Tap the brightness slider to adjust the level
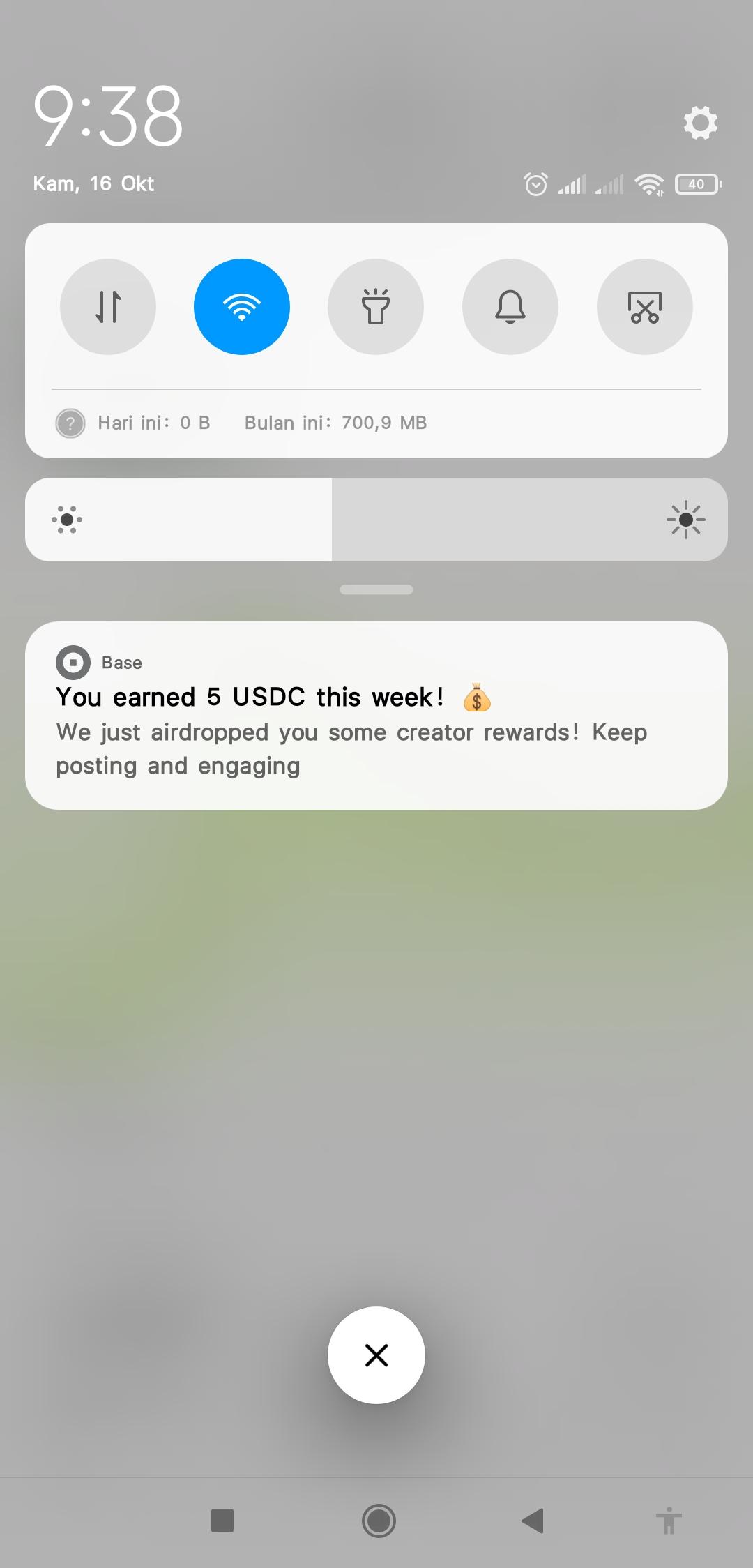 [x=376, y=520]
